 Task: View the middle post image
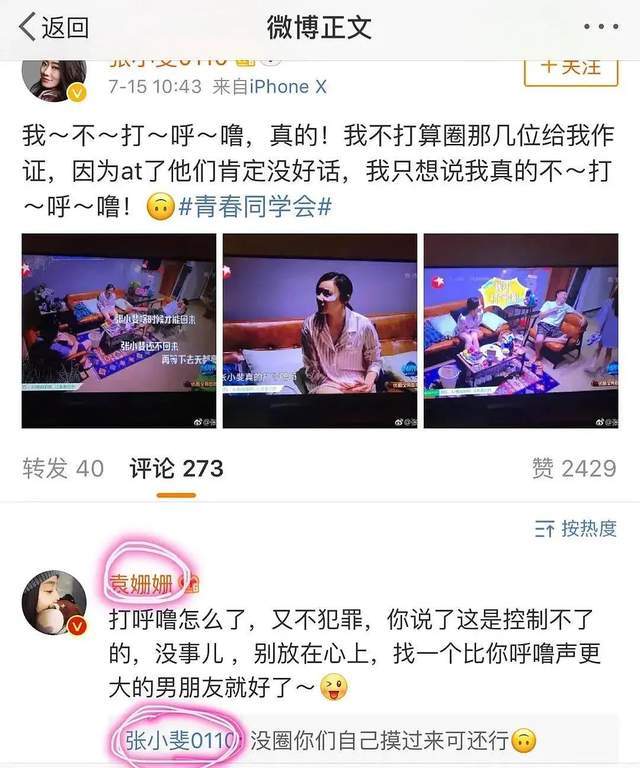pyautogui.click(x=320, y=331)
